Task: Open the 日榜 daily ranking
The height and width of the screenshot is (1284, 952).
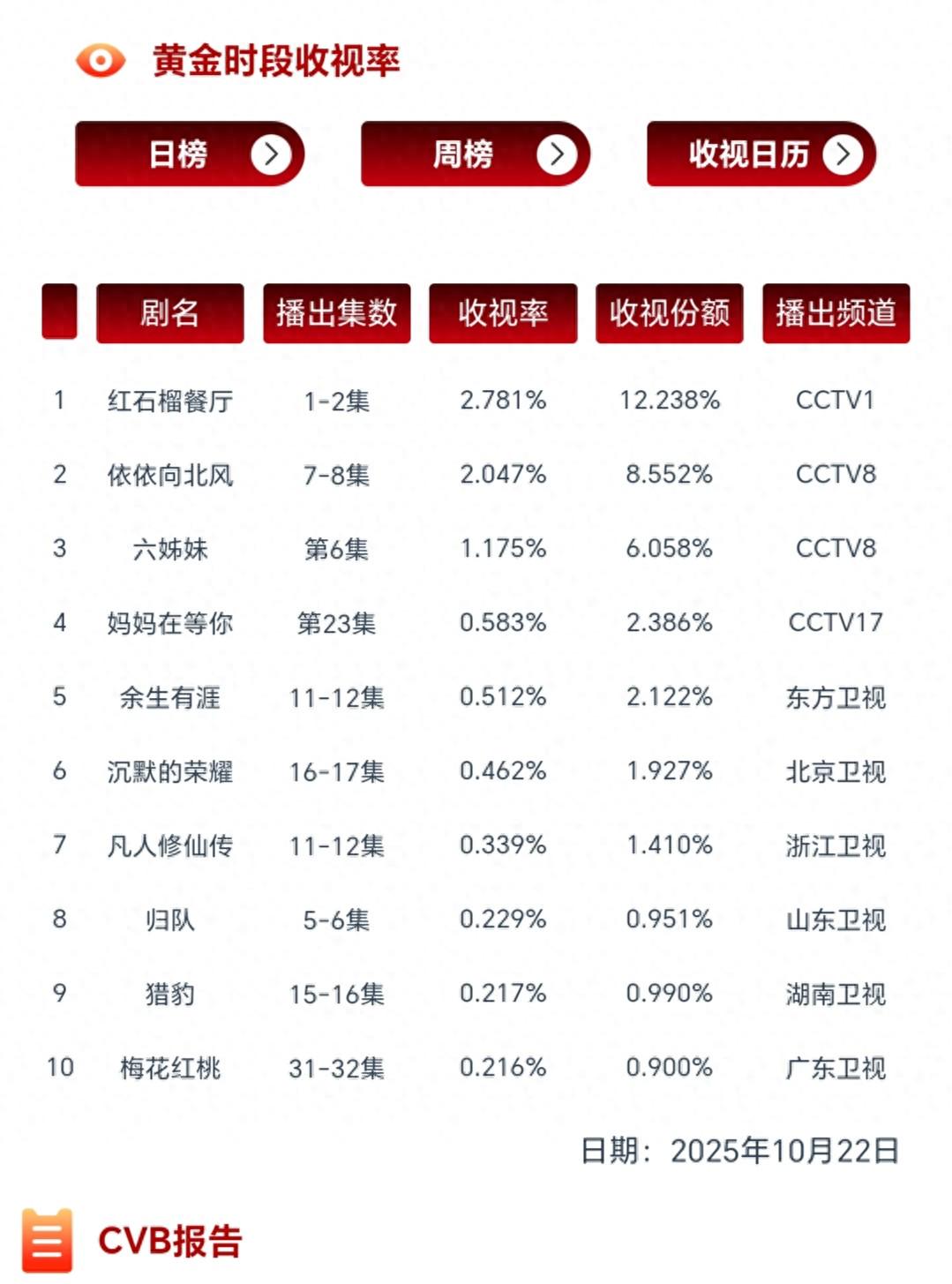Action: 190,154
